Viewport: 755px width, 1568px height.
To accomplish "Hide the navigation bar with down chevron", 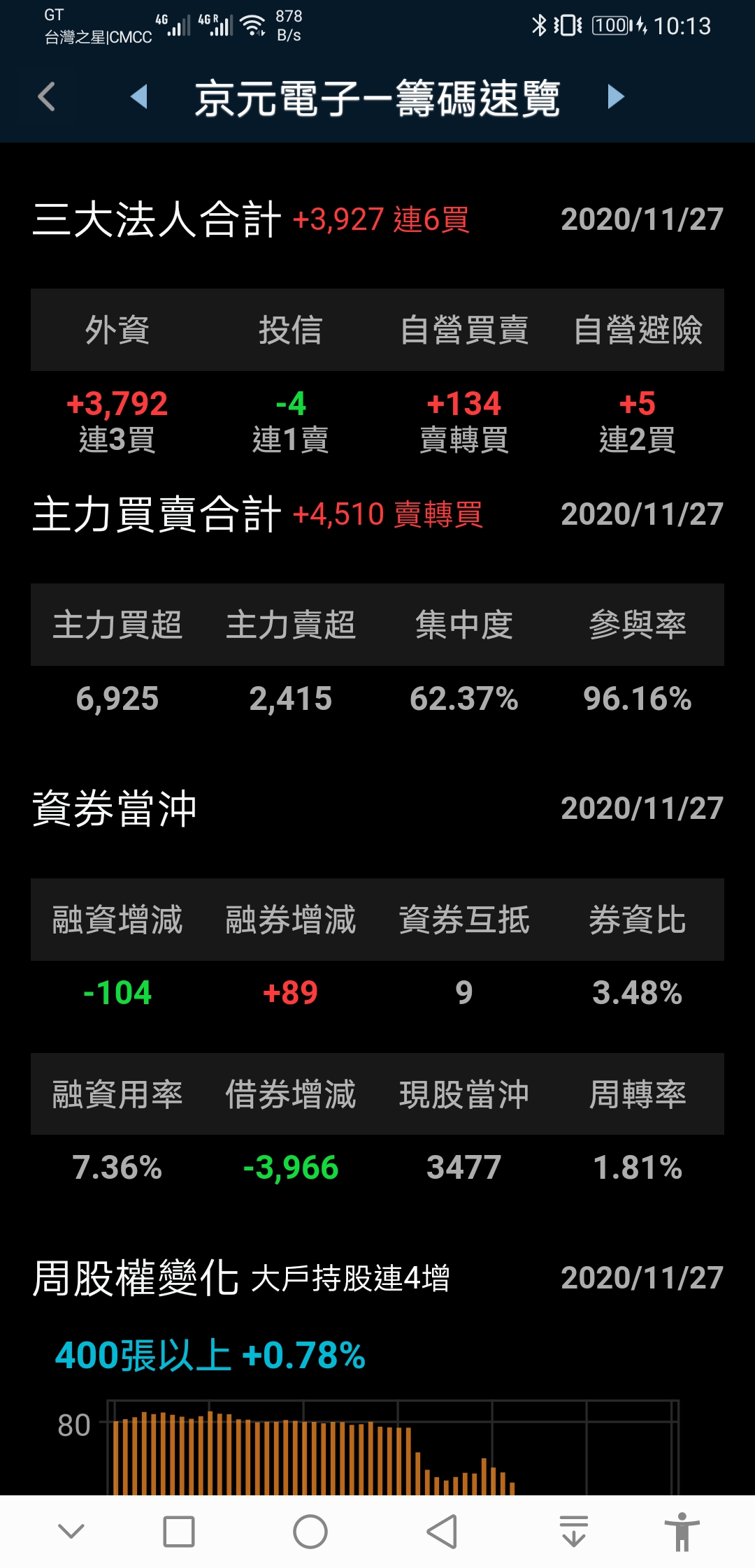I will [71, 1532].
